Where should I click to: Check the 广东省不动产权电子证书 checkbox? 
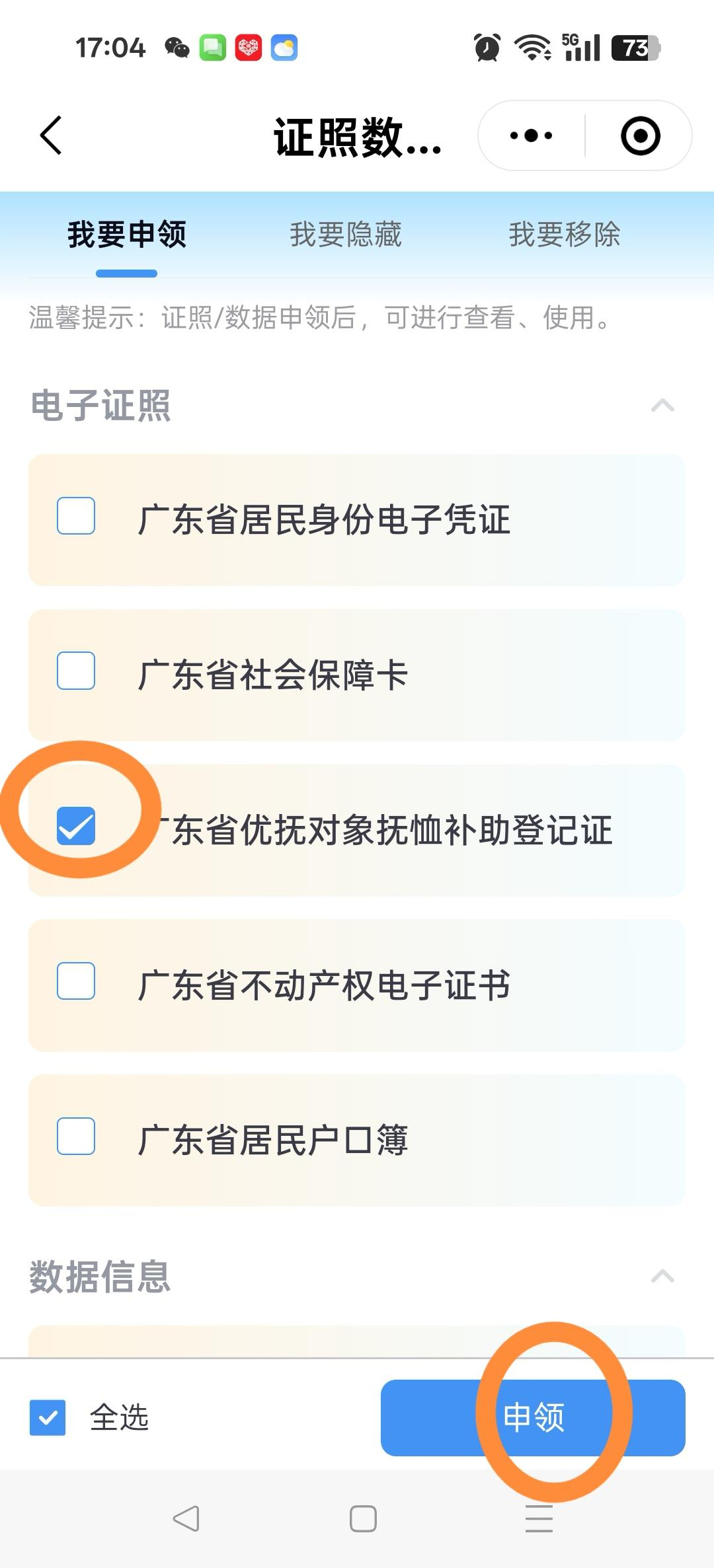point(75,982)
